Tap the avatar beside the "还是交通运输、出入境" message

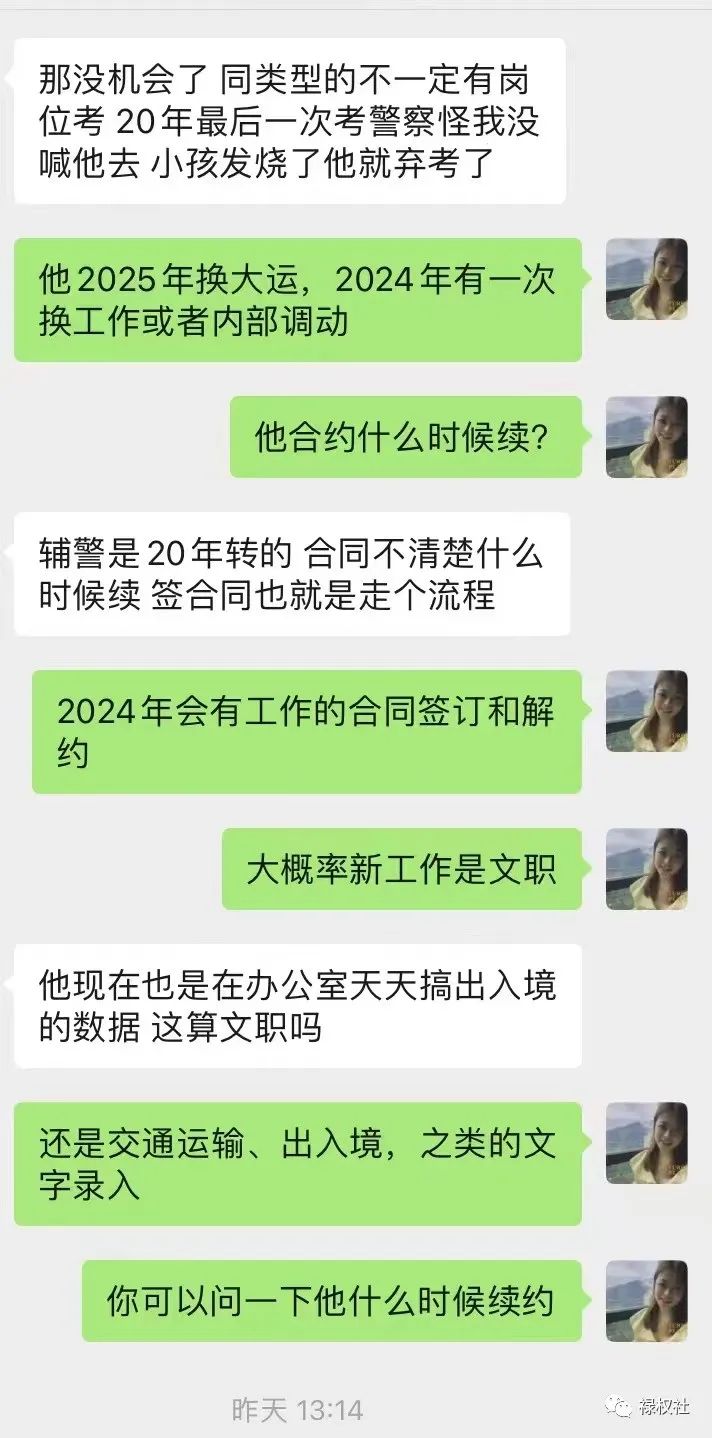[646, 1143]
